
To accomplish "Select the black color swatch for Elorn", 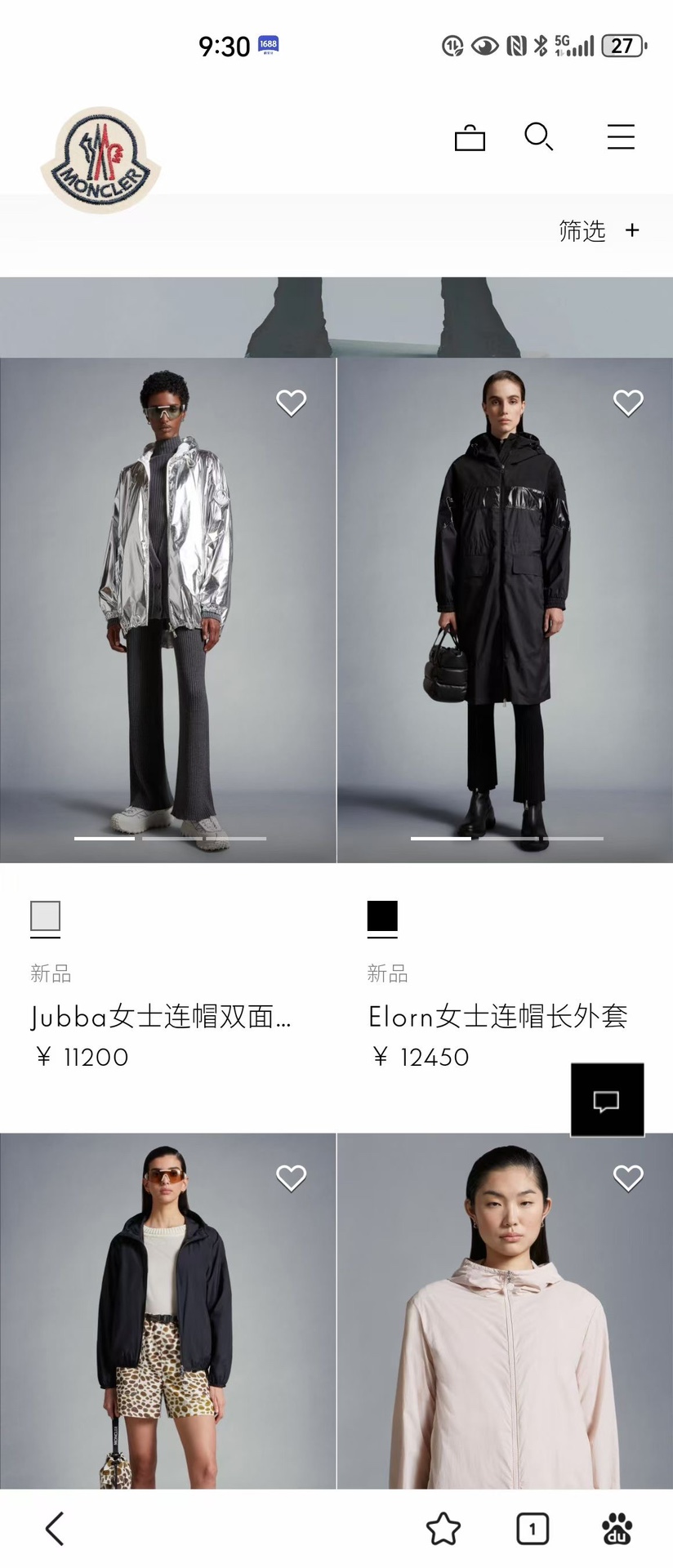I will point(382,916).
